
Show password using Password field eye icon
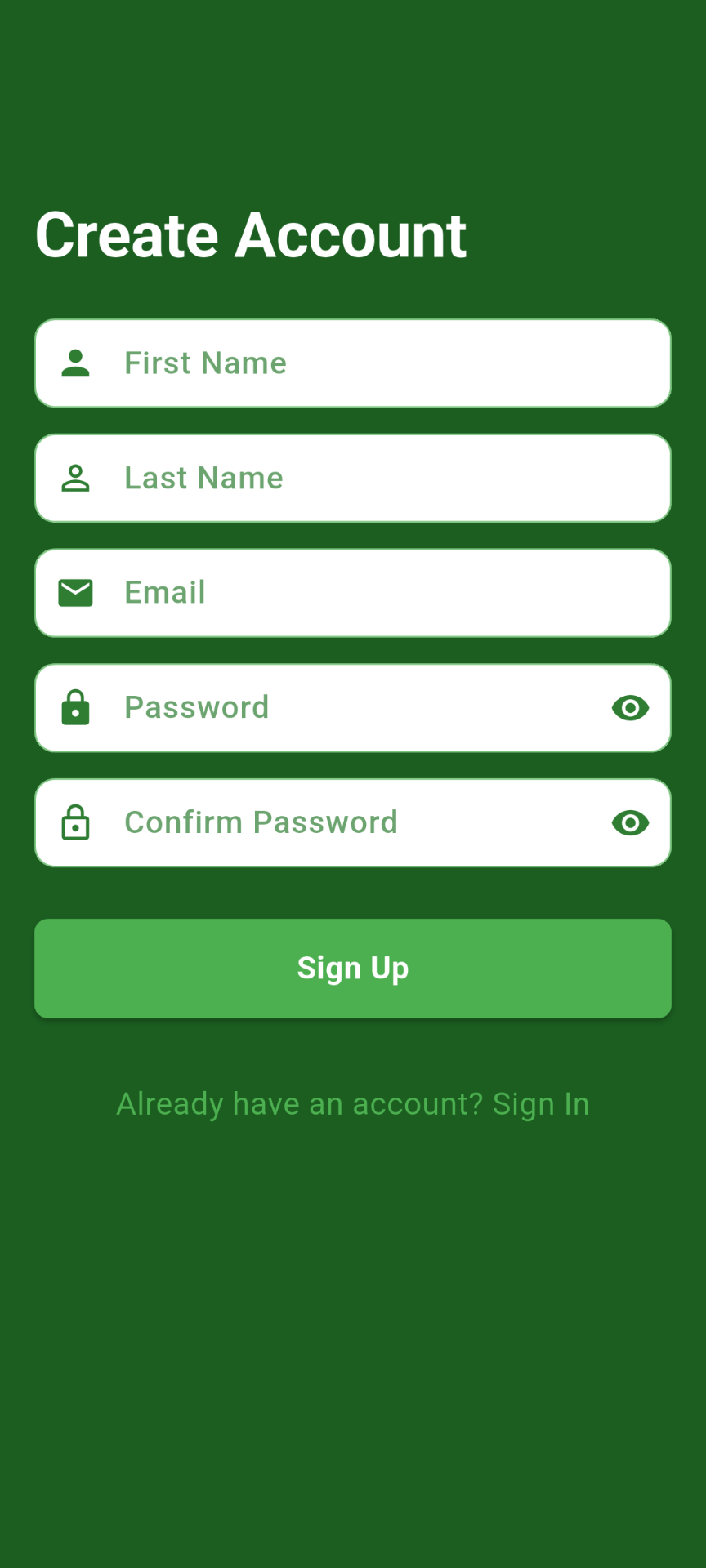[630, 708]
